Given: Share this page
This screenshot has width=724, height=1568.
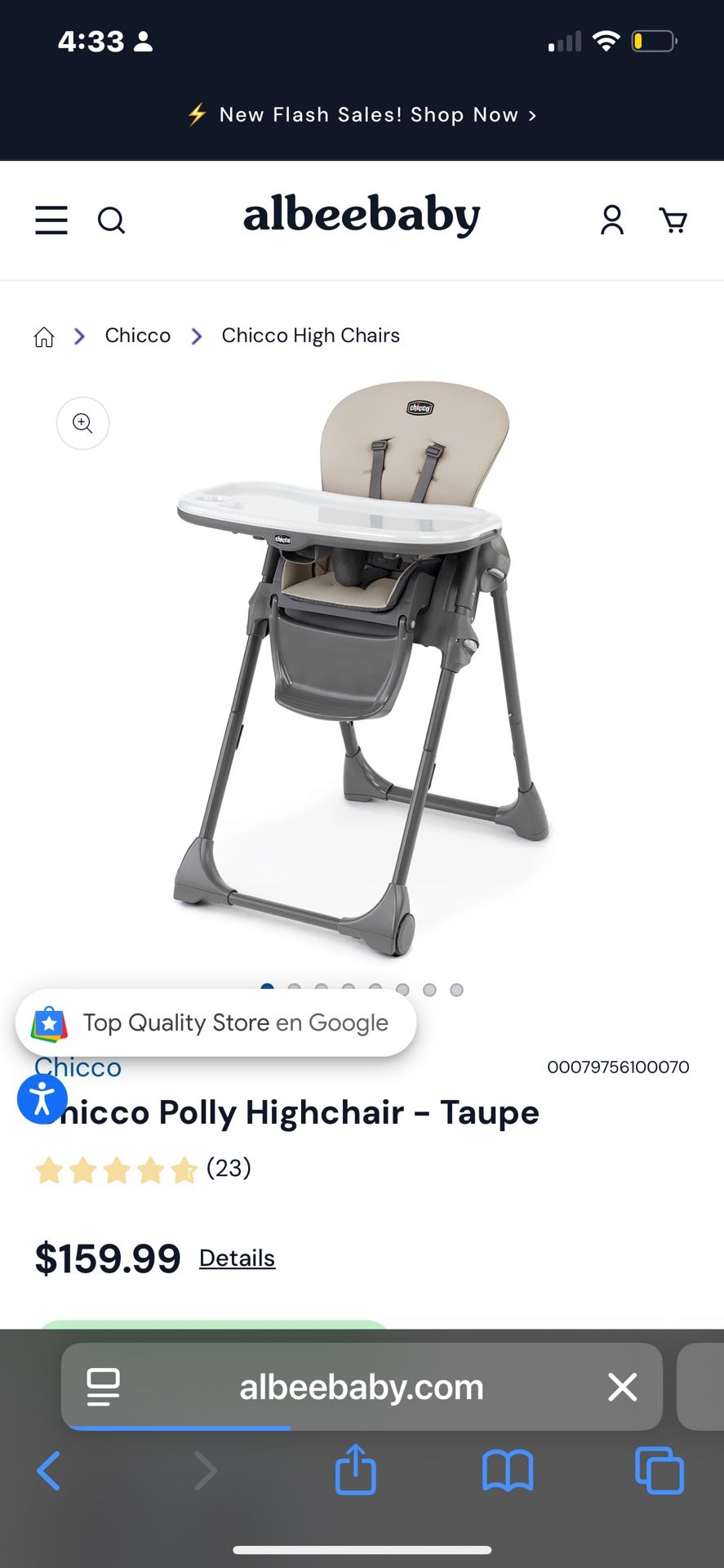Looking at the screenshot, I should tap(356, 1471).
